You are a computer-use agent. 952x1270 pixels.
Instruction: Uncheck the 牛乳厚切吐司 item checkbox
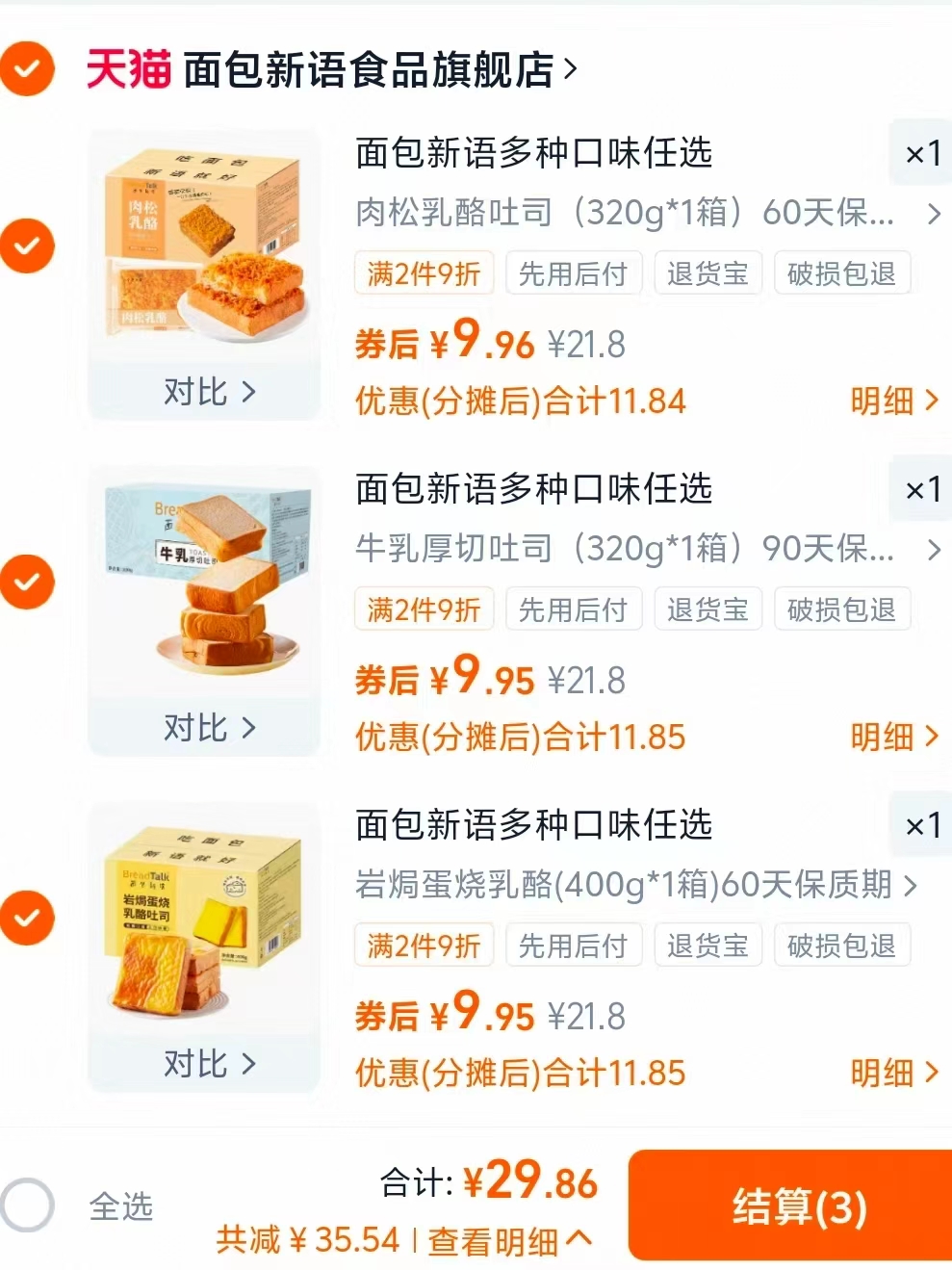pyautogui.click(x=27, y=583)
